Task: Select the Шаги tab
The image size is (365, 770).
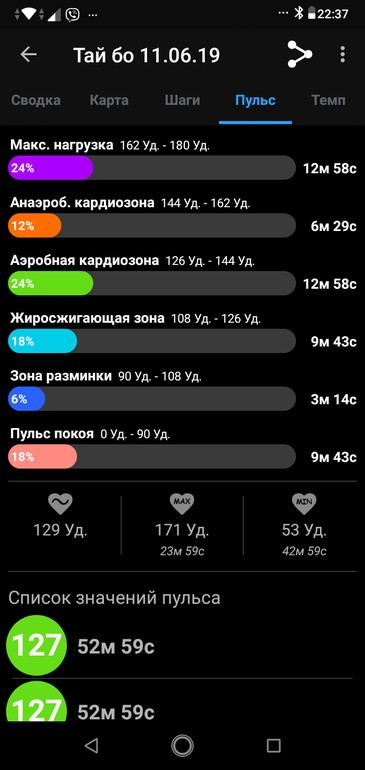Action: click(182, 101)
